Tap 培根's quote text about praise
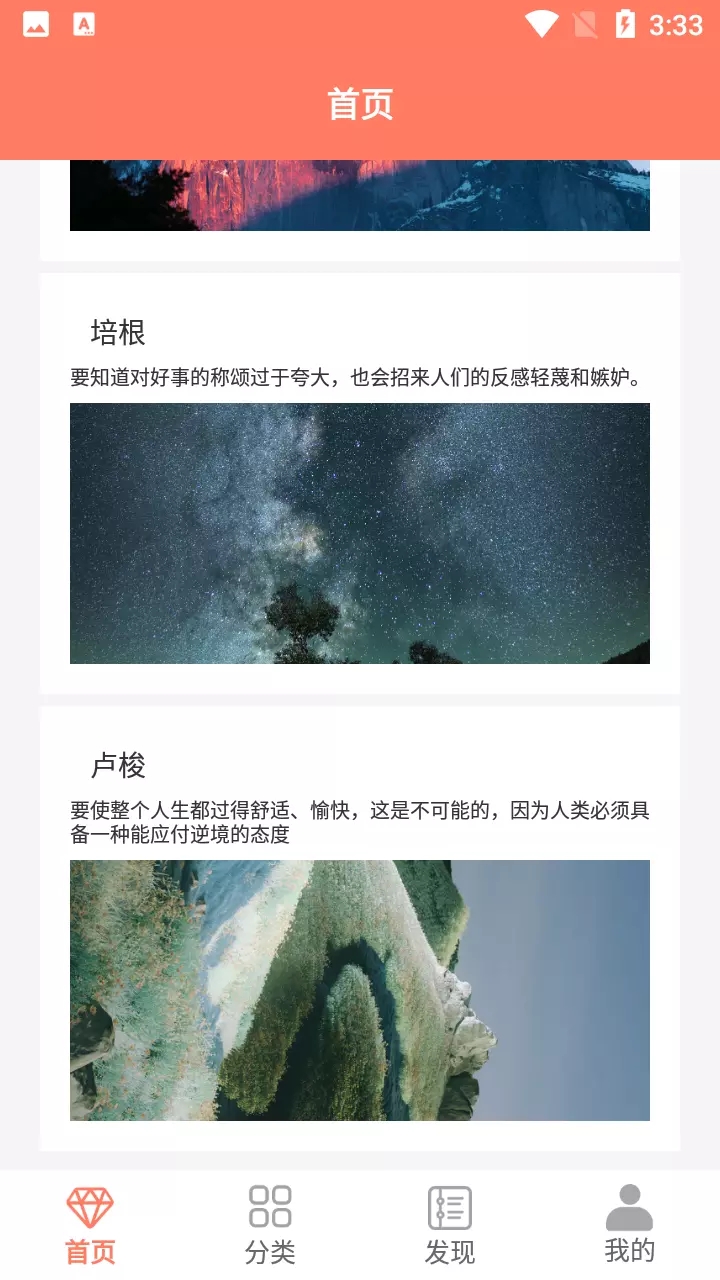 click(x=358, y=375)
